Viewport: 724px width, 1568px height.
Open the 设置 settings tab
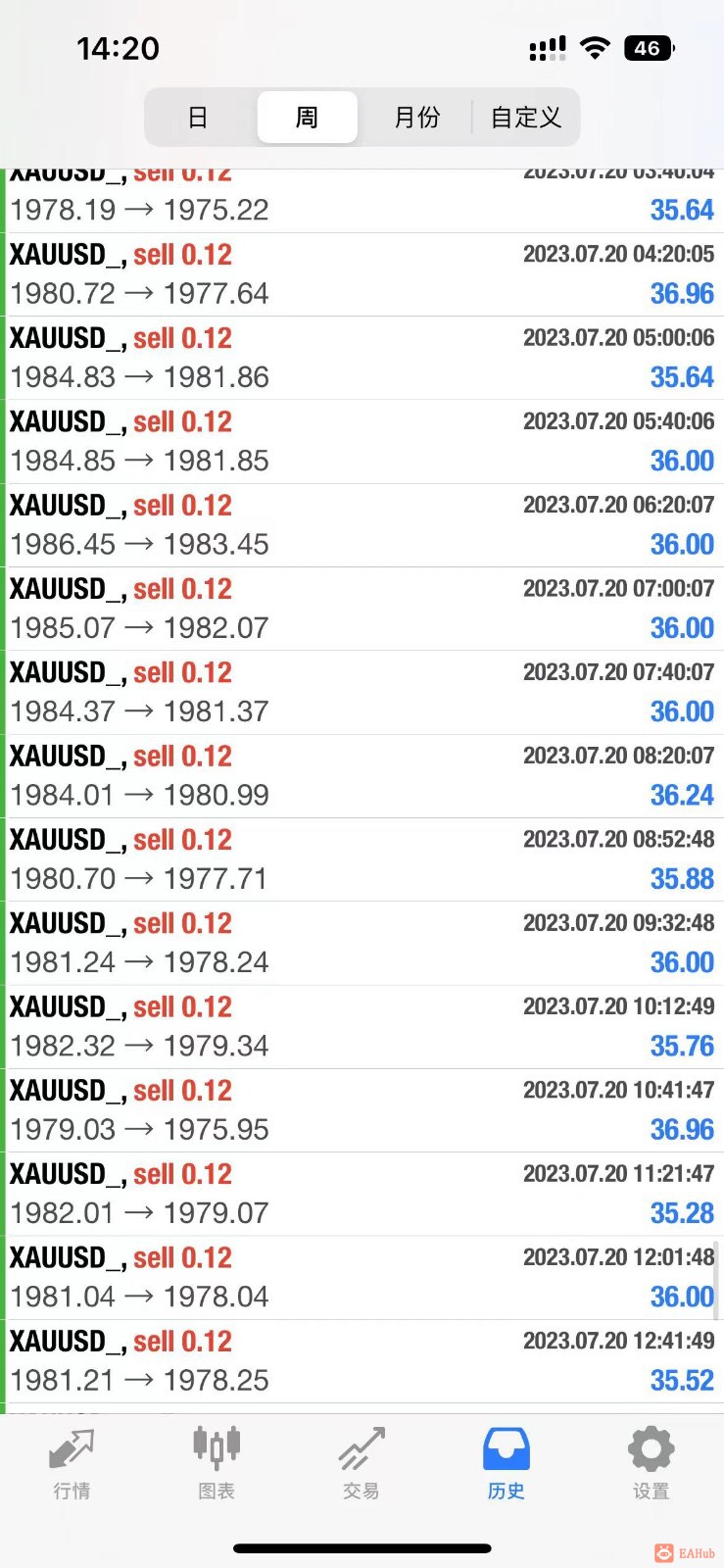tap(651, 1464)
